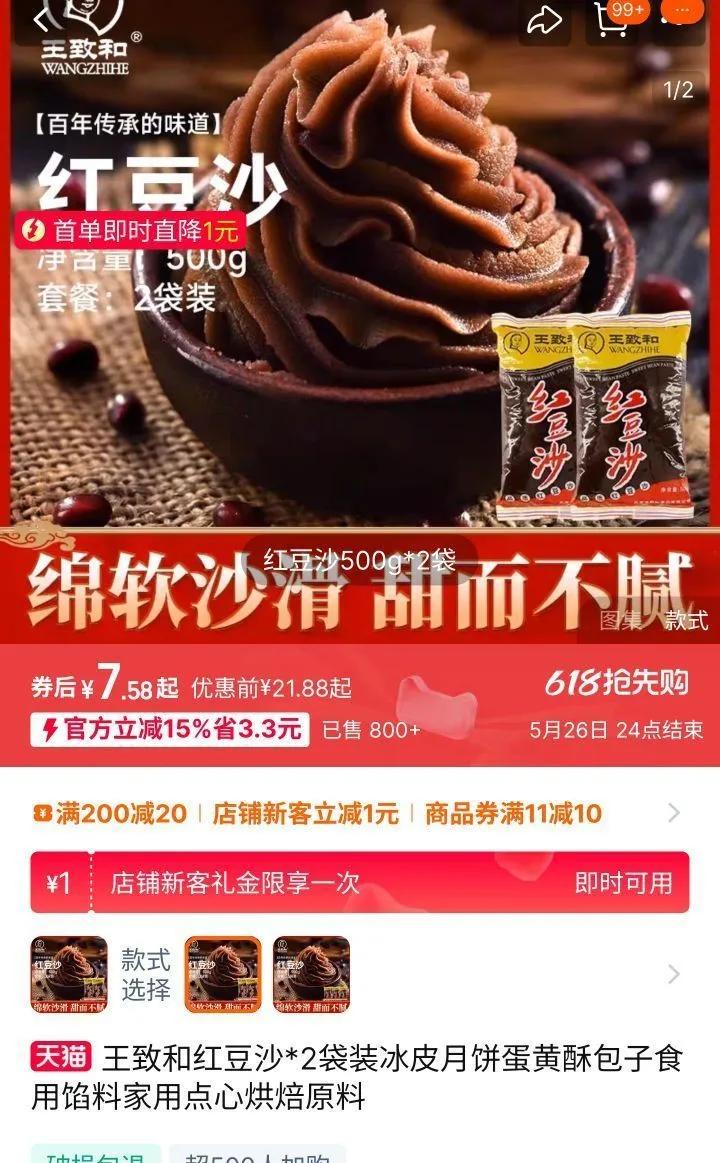Select the orange-bordered middle style thumbnail
720x1163 pixels.
[x=222, y=975]
